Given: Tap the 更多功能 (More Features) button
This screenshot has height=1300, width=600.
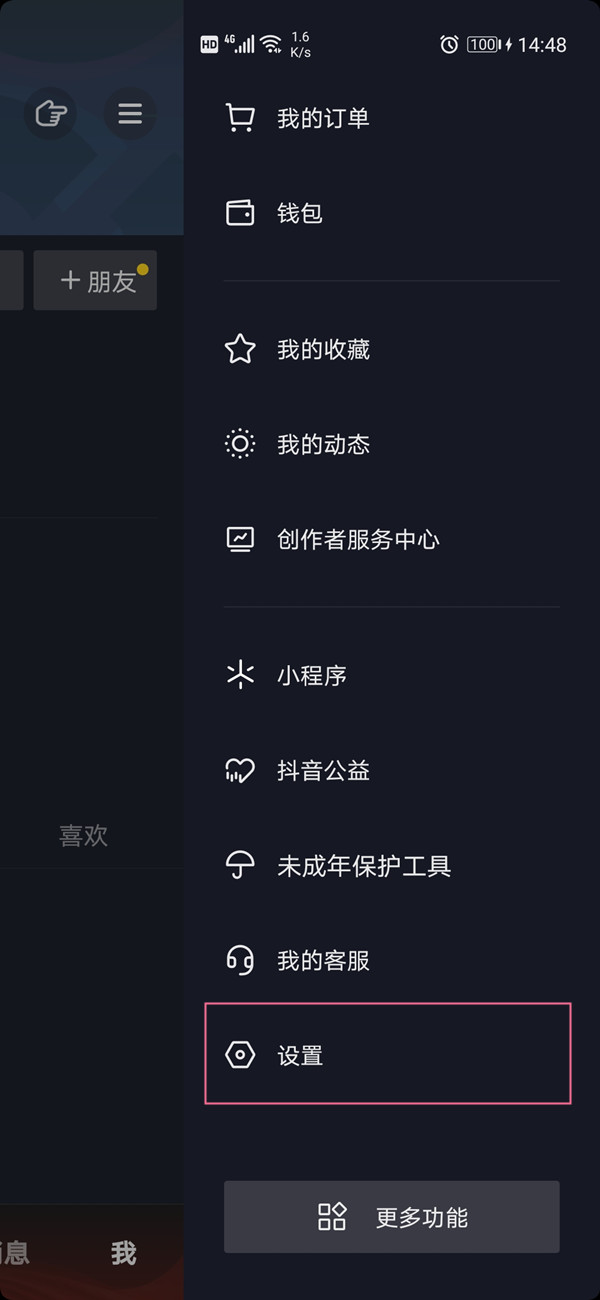Looking at the screenshot, I should pyautogui.click(x=392, y=1217).
